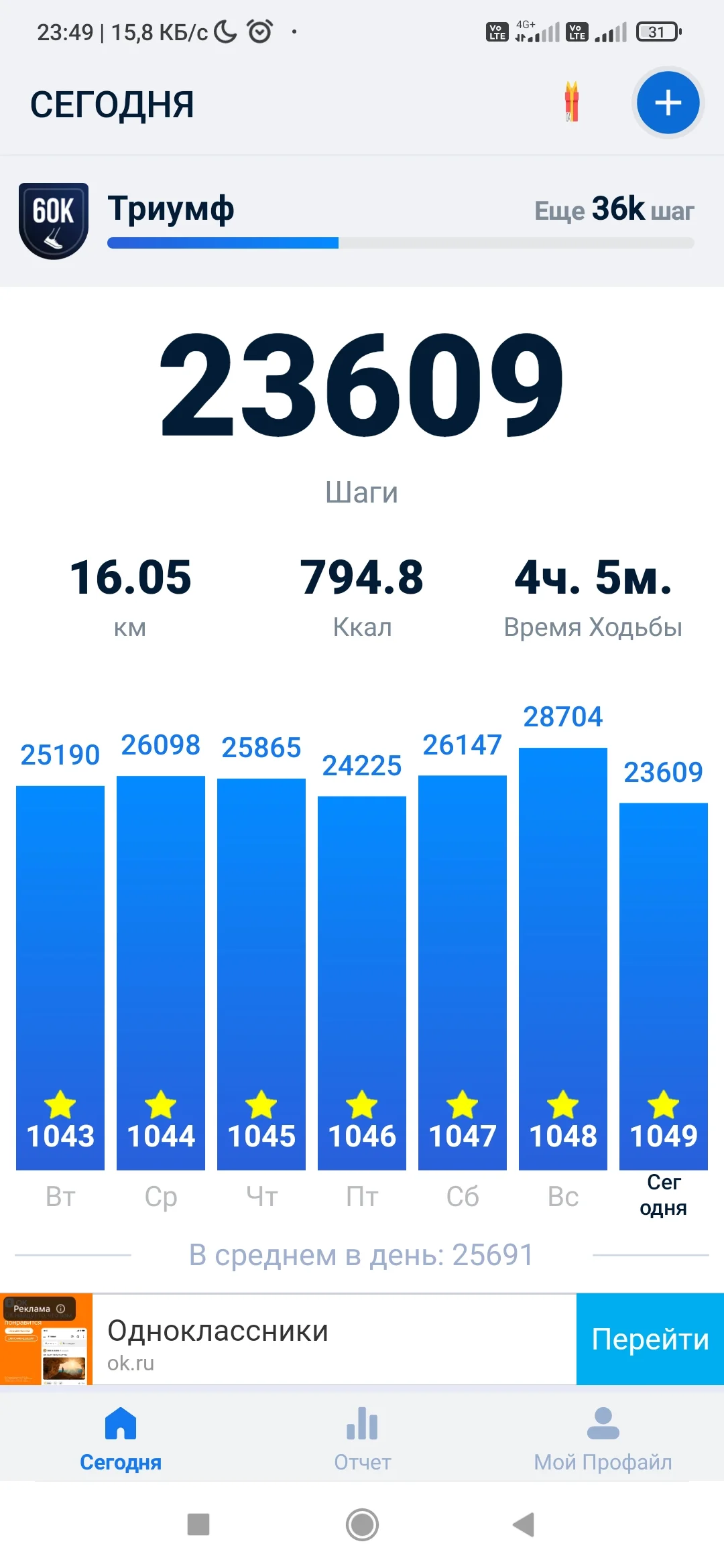Select the Чт bar with 25865 steps

click(261, 974)
